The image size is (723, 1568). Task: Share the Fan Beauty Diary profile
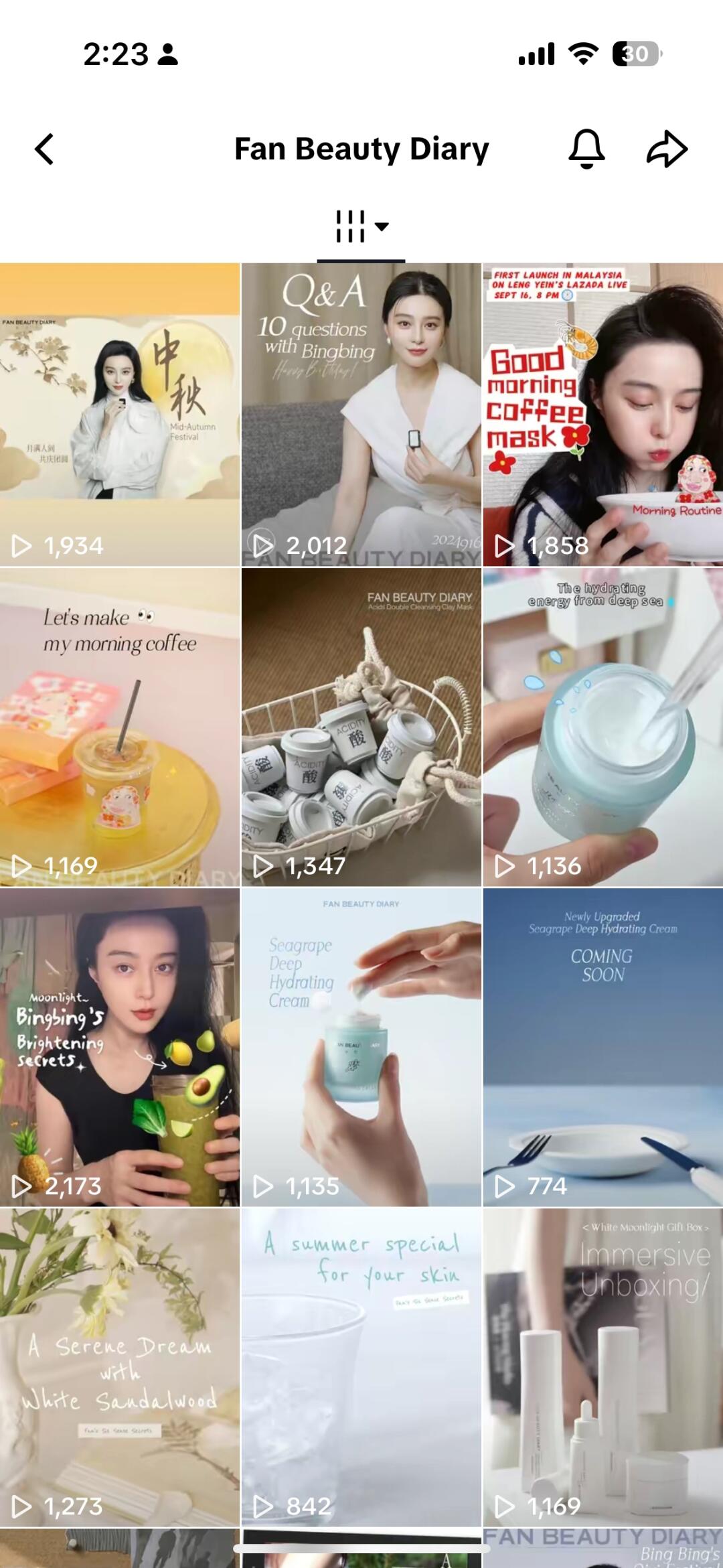(667, 149)
